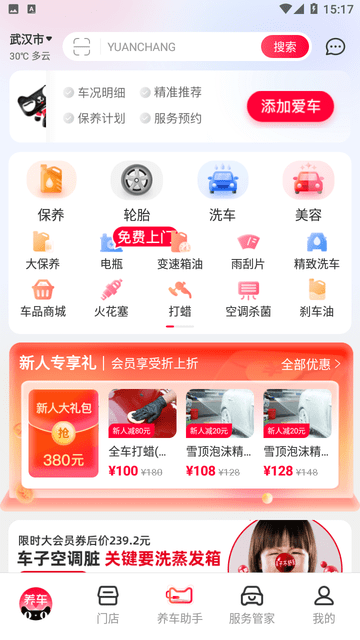Open 车品商城 car goods mall
360x640 pixels.
pos(43,299)
